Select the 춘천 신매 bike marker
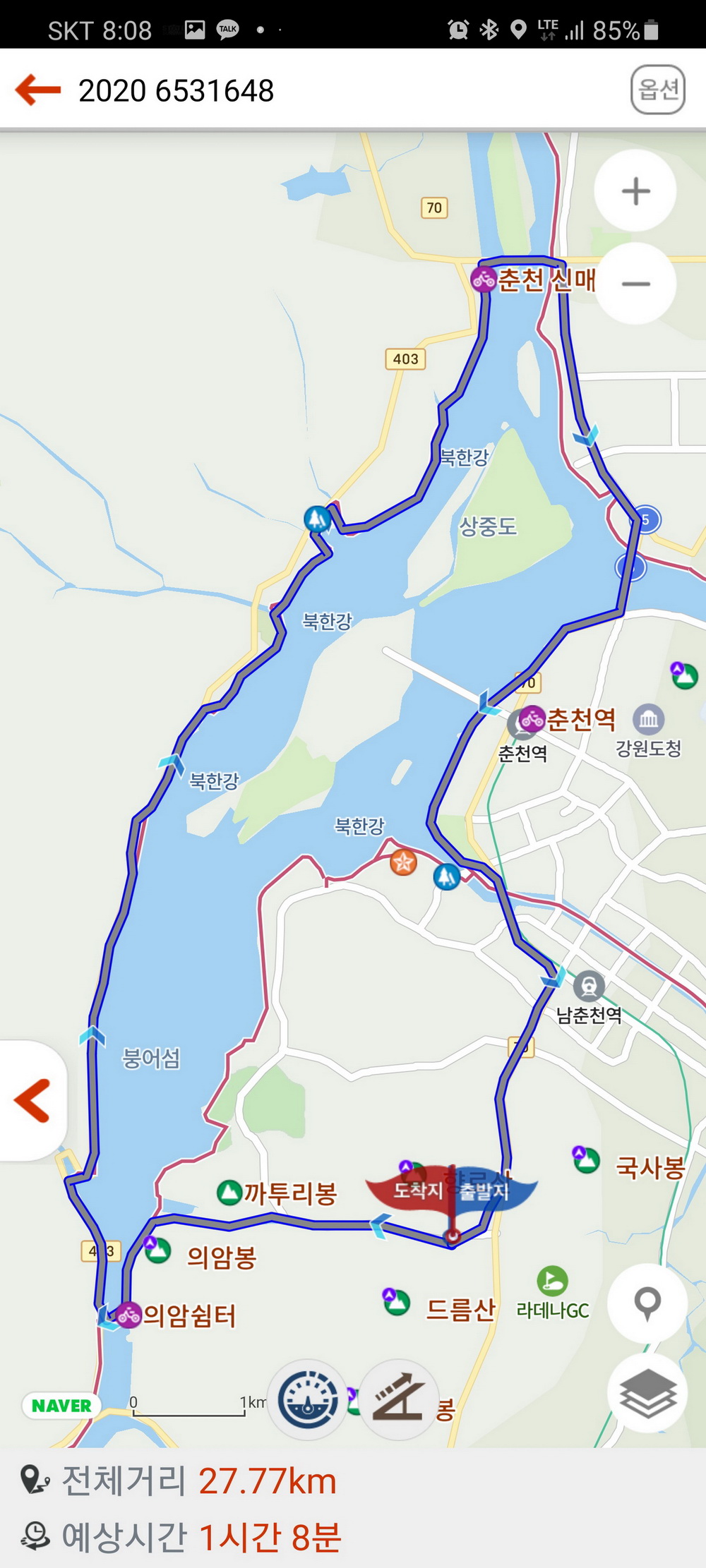 [x=484, y=279]
